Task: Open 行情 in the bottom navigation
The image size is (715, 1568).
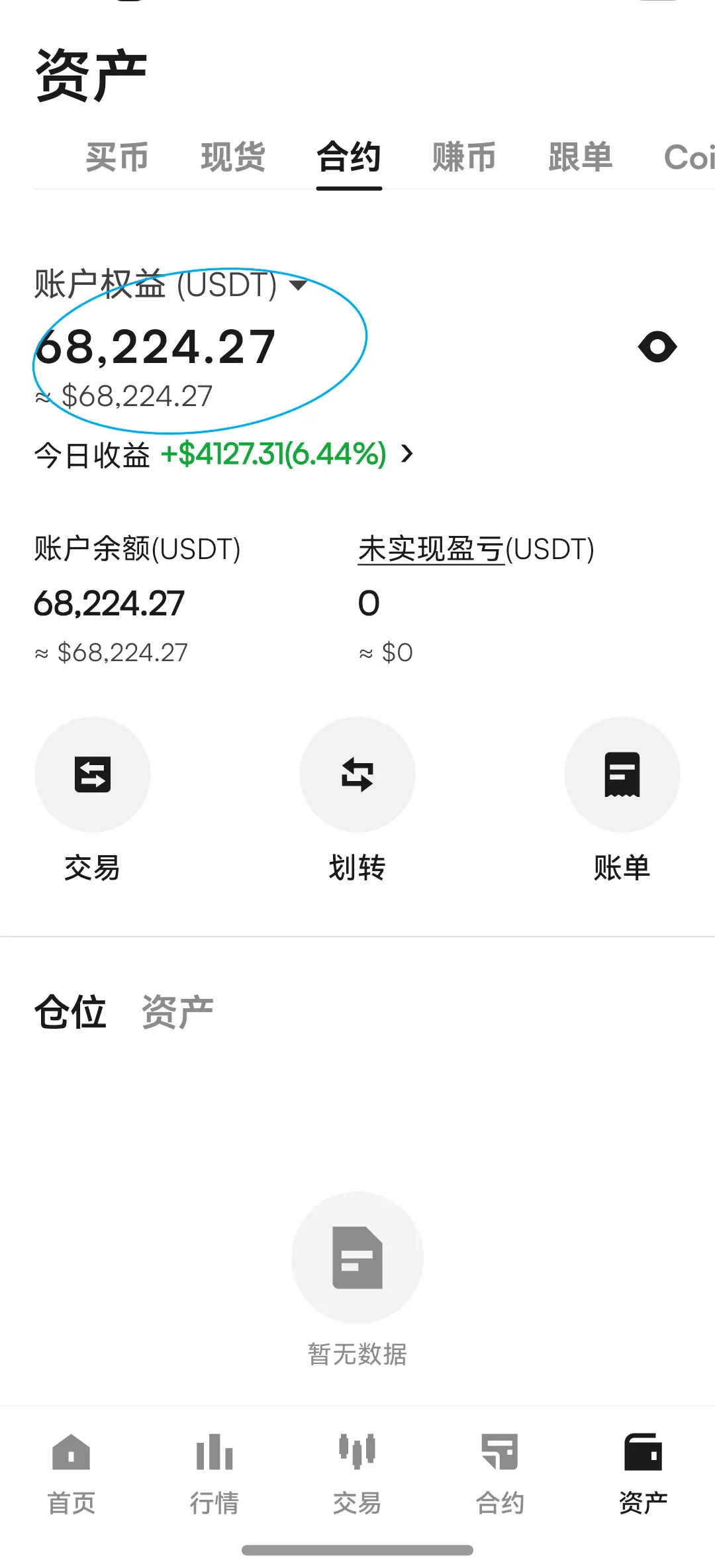Action: tap(215, 1467)
